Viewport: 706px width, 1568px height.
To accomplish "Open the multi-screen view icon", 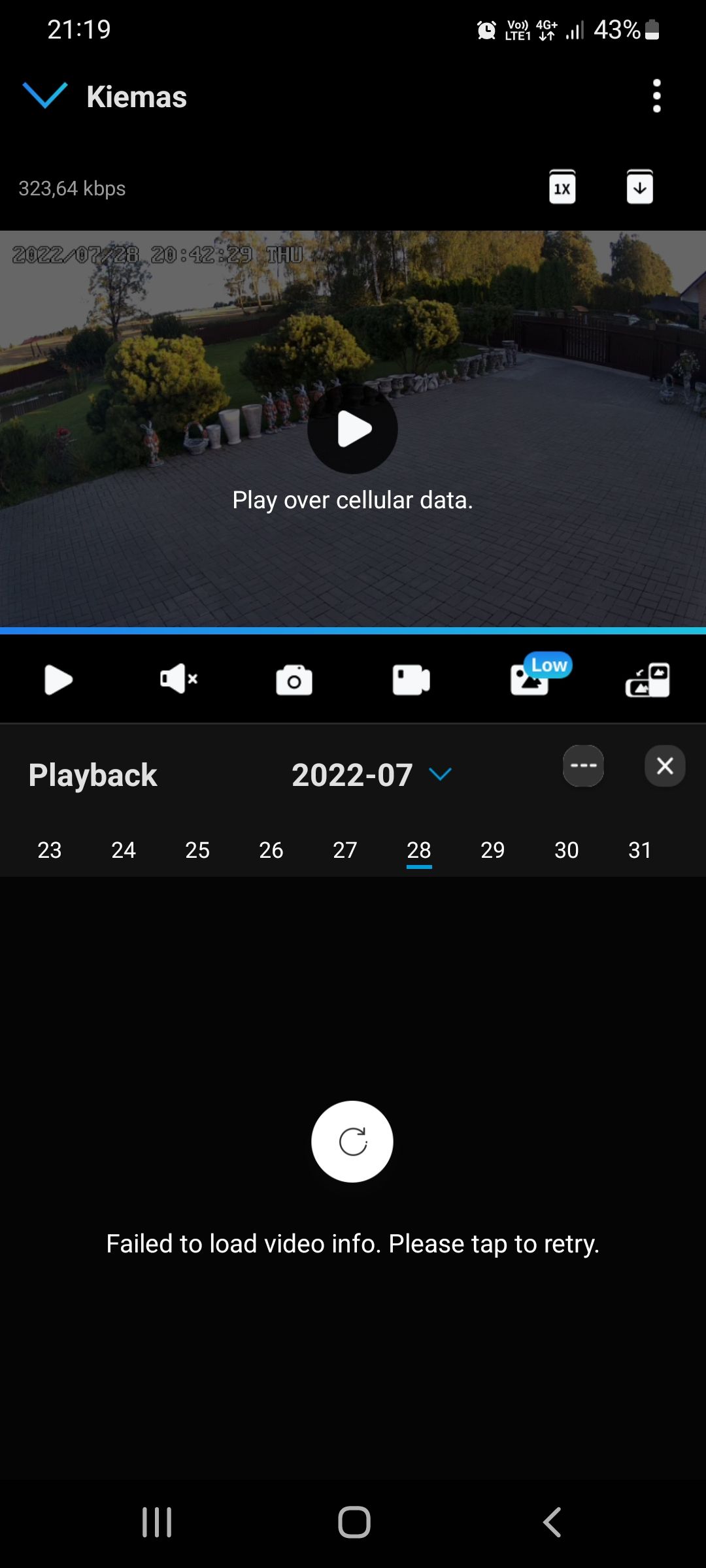I will click(x=647, y=680).
